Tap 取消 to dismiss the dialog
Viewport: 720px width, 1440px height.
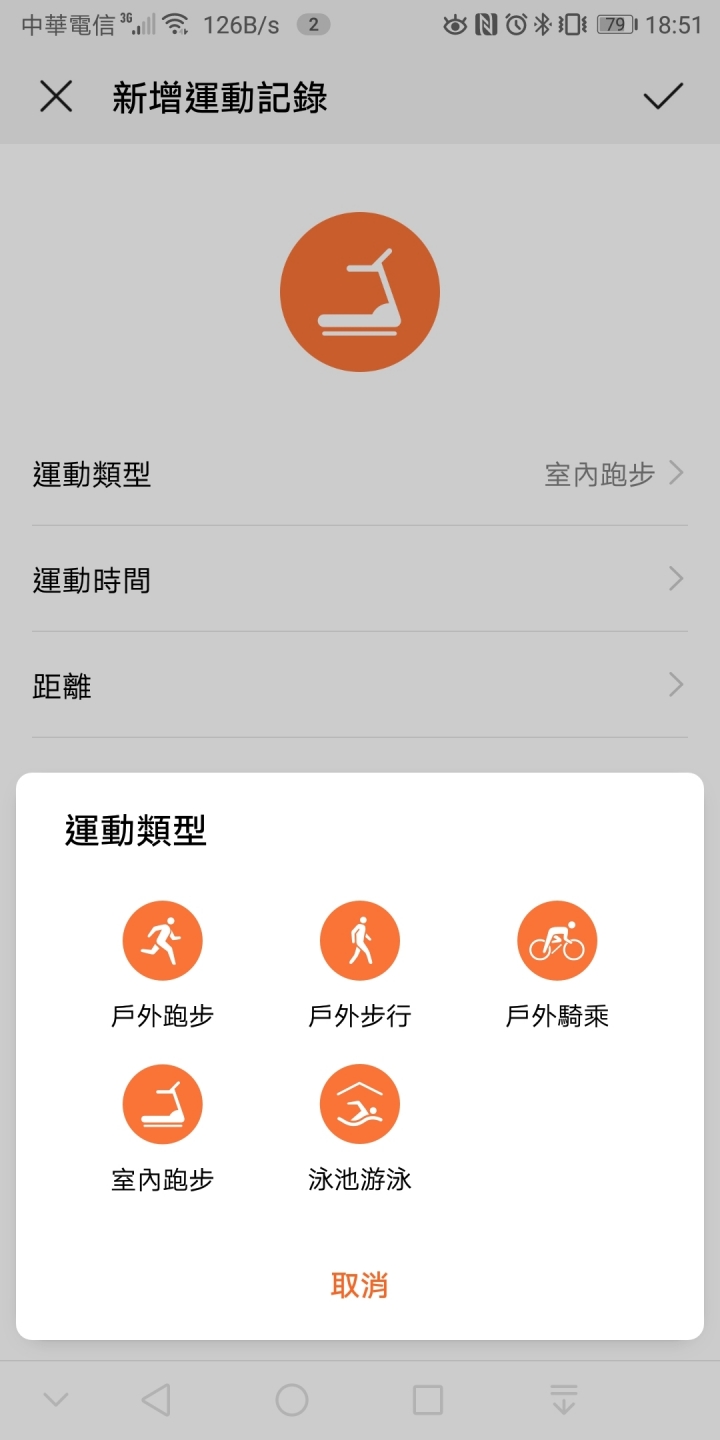click(360, 1285)
